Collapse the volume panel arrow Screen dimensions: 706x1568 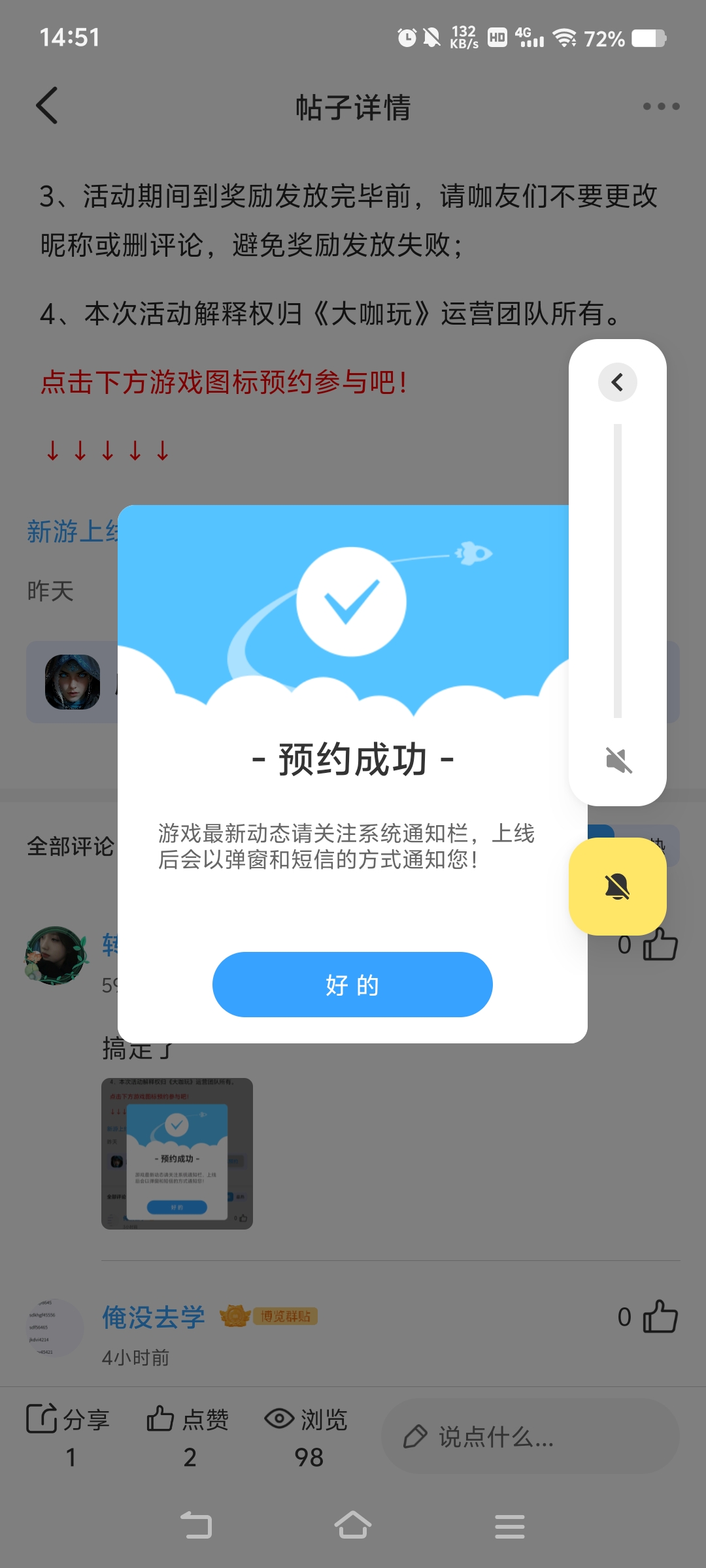tap(617, 382)
